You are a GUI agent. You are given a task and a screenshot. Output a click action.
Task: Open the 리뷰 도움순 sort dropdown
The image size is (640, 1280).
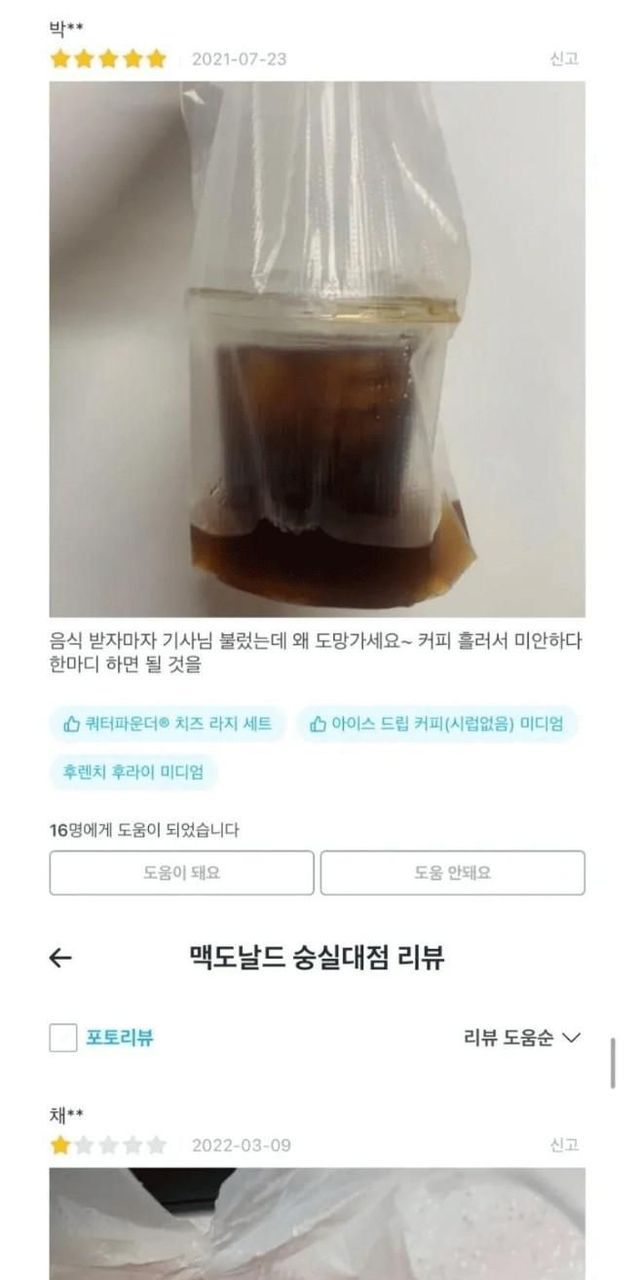point(521,1038)
